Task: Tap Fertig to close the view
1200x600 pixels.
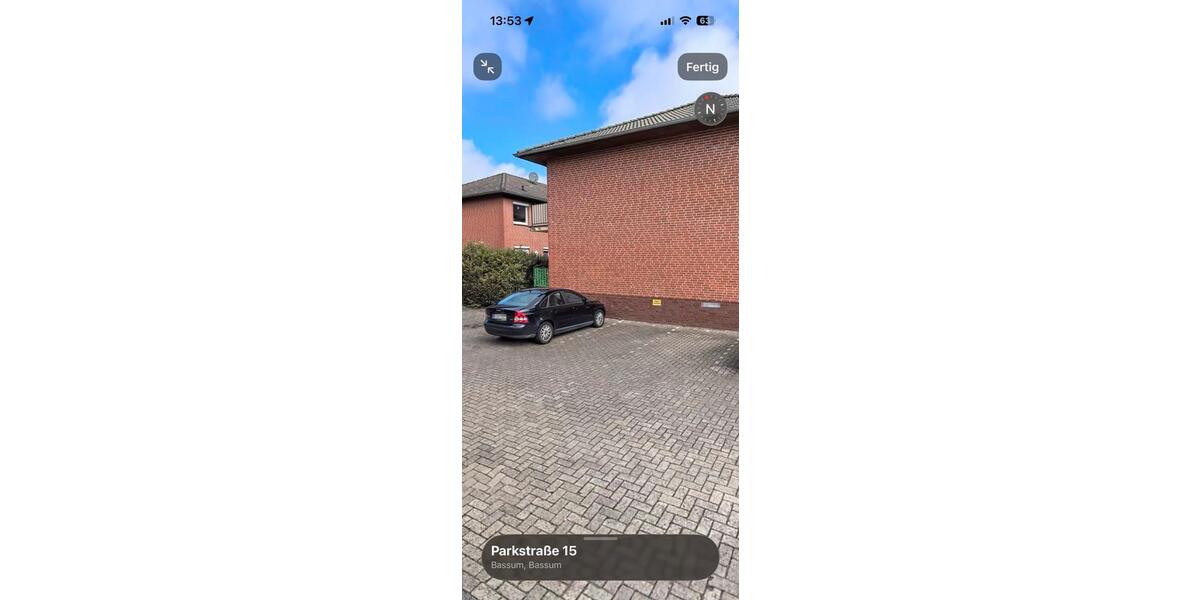Action: pos(702,67)
